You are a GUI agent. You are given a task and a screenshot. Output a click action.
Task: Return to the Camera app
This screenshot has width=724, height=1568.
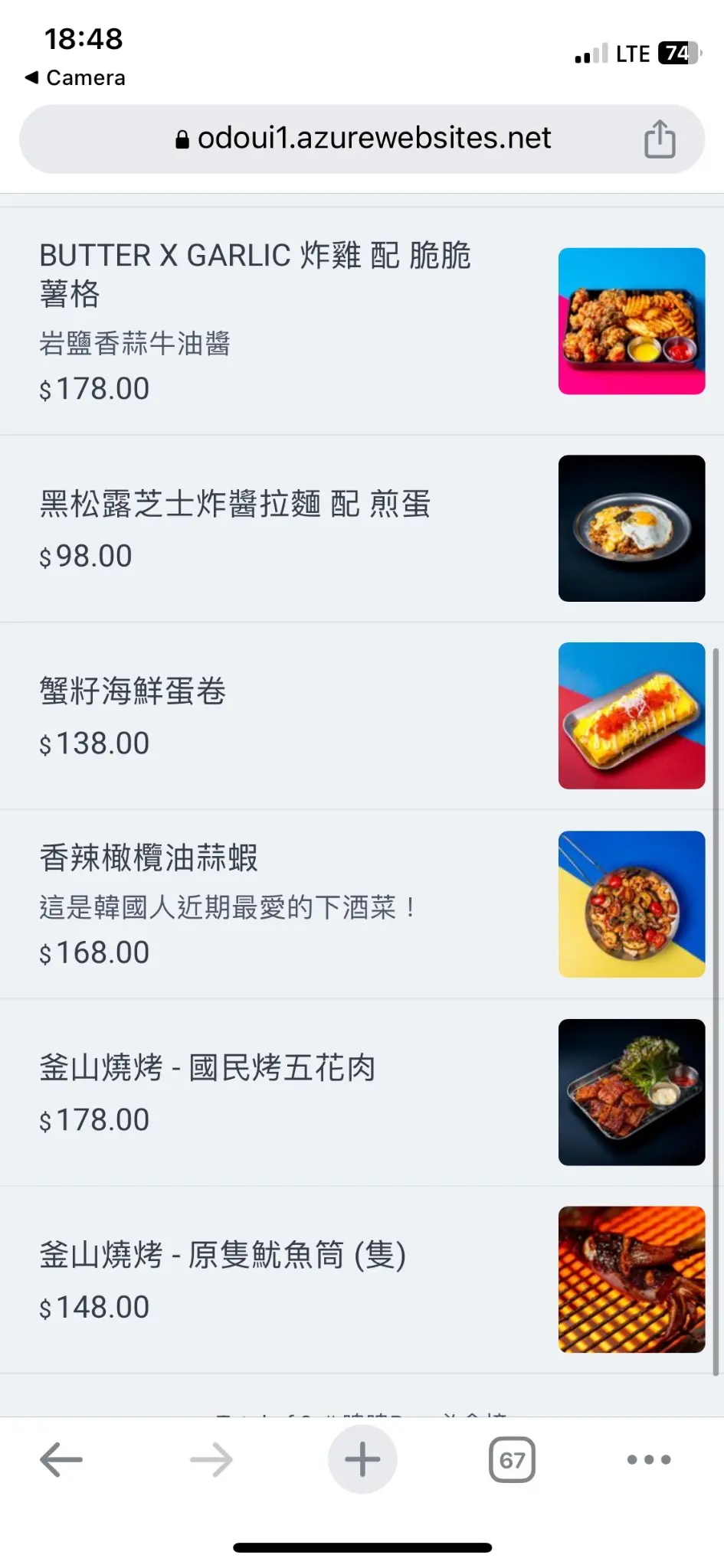click(x=75, y=78)
